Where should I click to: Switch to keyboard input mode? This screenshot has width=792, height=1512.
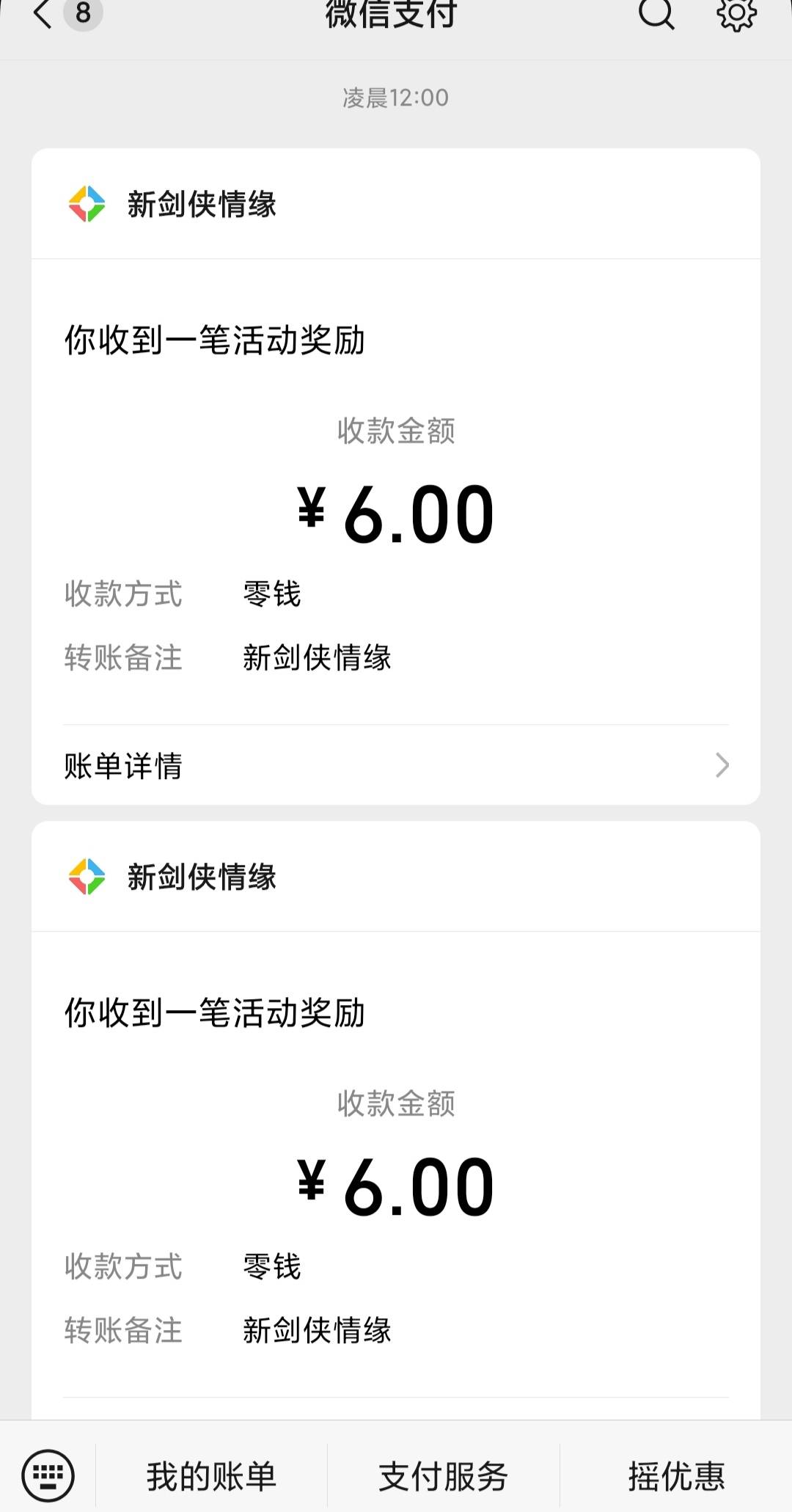point(48,1475)
